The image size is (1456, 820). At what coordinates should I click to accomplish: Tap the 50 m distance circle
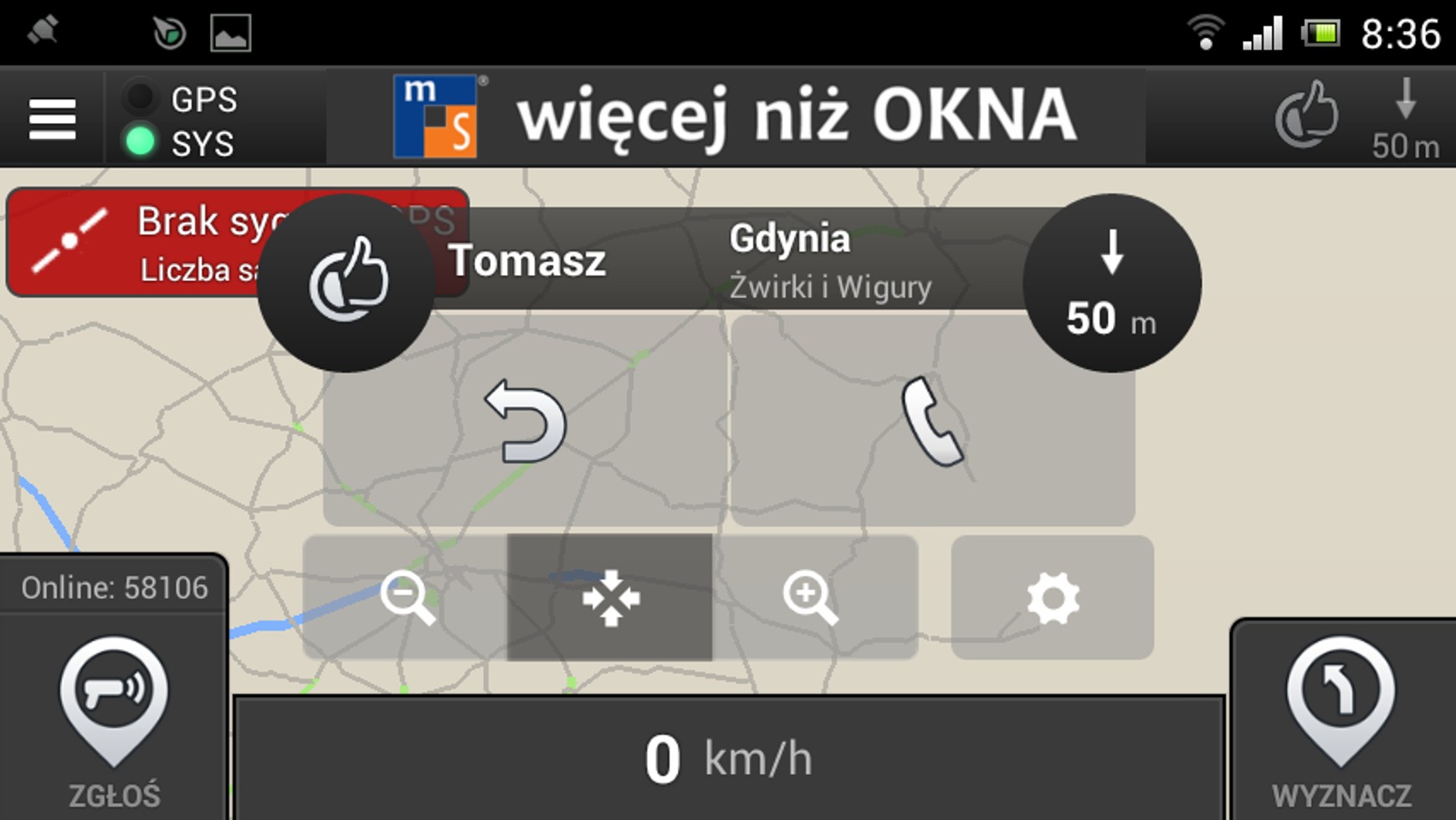pos(1111,283)
